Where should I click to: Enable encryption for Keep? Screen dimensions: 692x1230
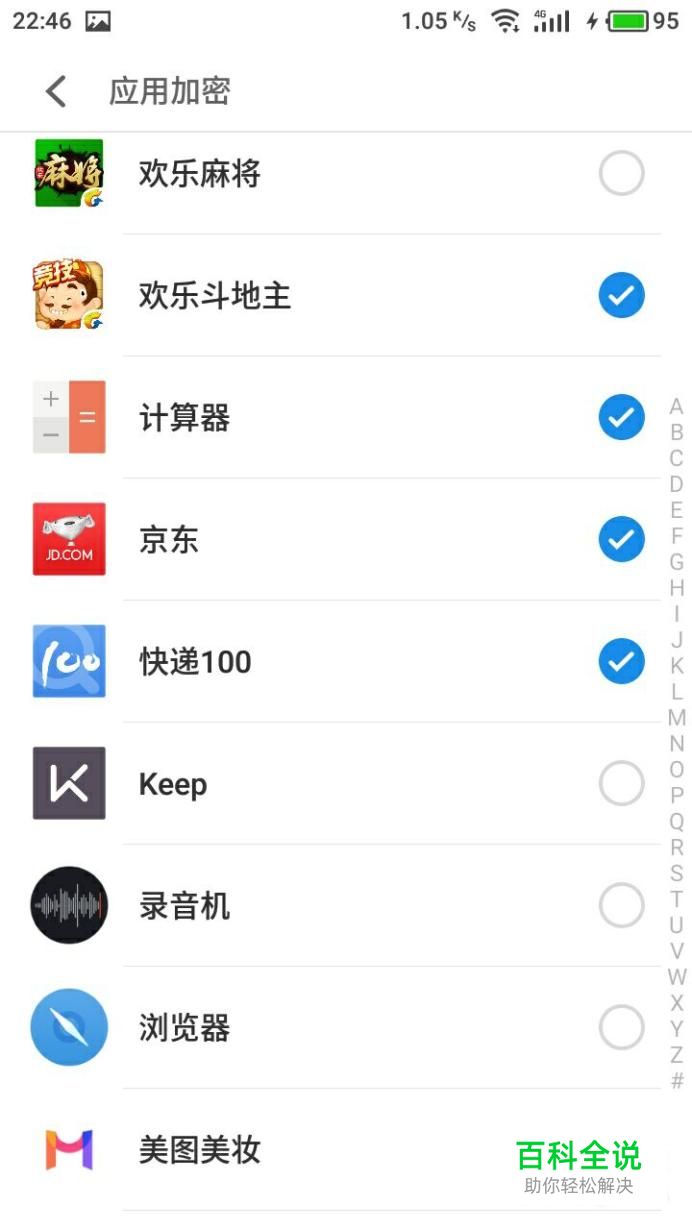(621, 784)
